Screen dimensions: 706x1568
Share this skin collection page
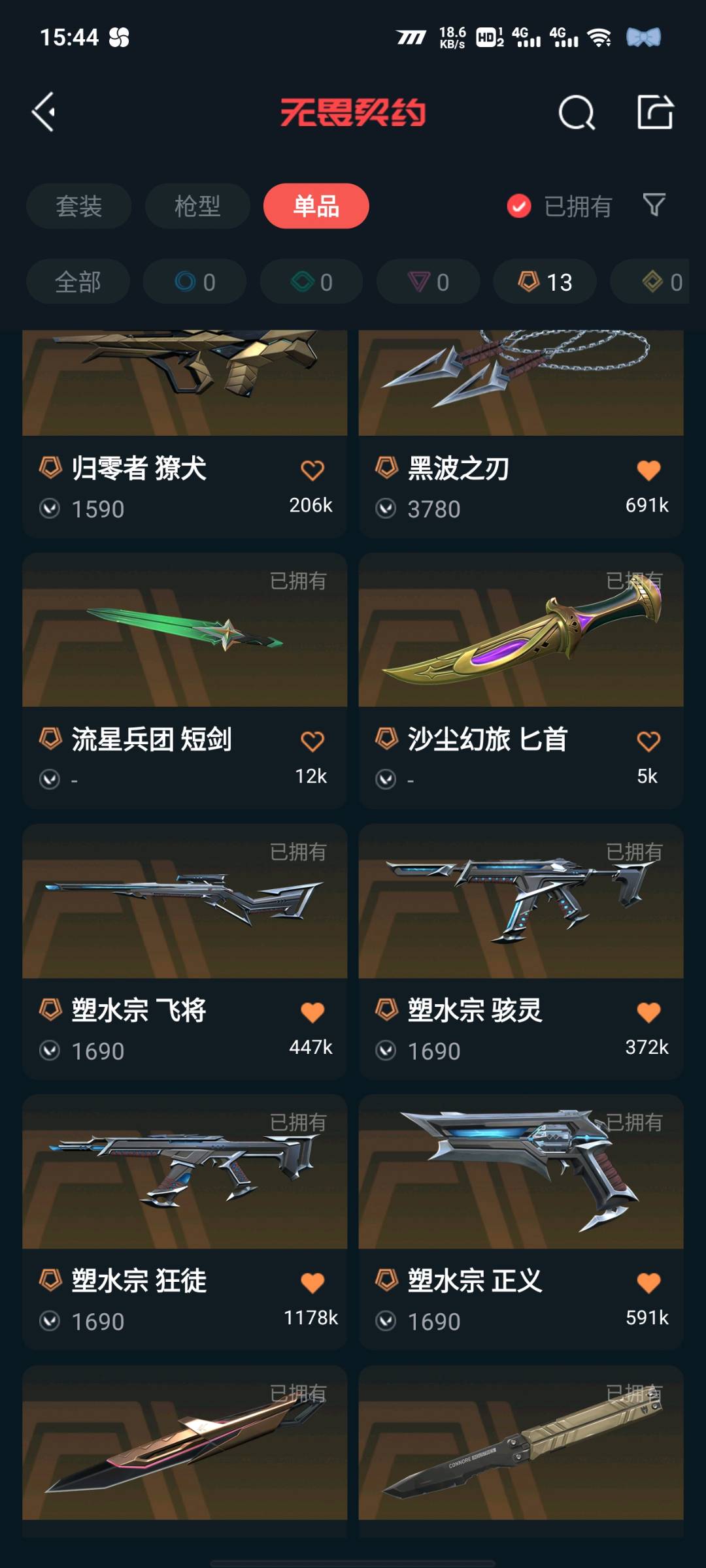tap(655, 112)
